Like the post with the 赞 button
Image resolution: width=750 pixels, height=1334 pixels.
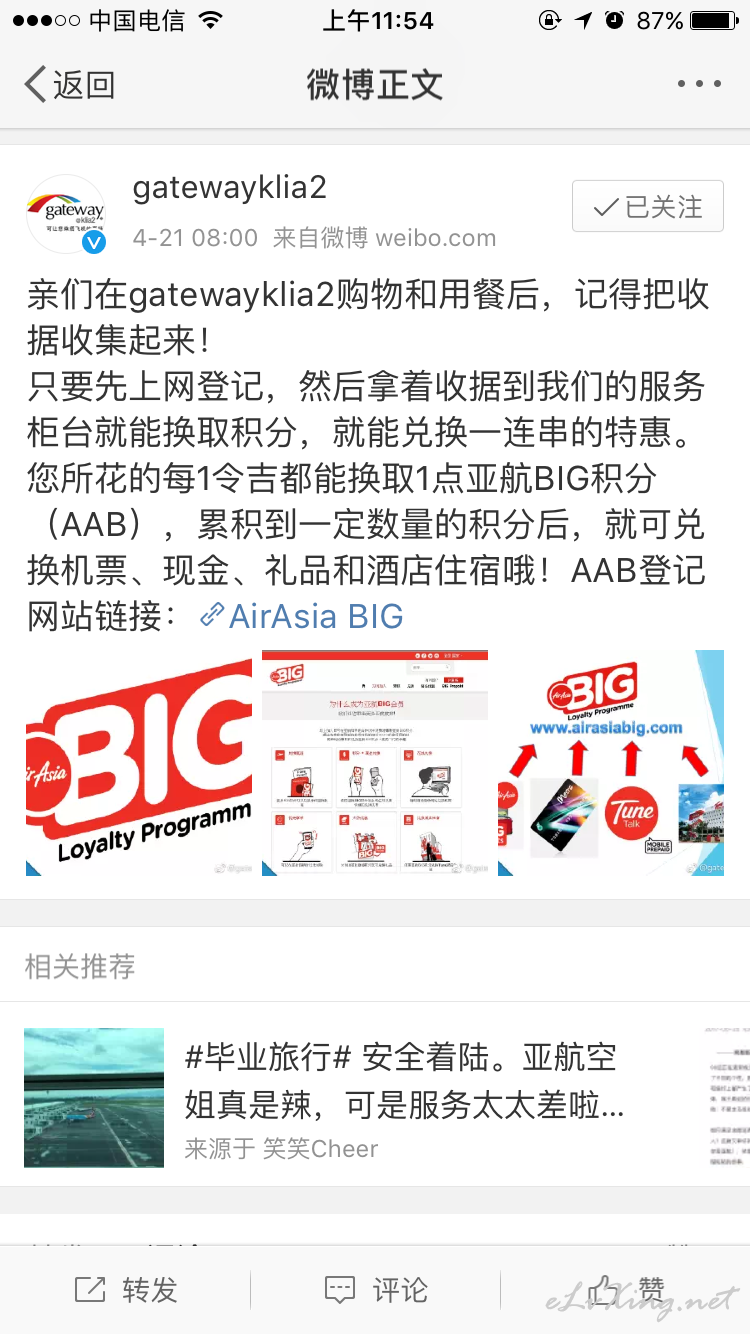point(626,1290)
